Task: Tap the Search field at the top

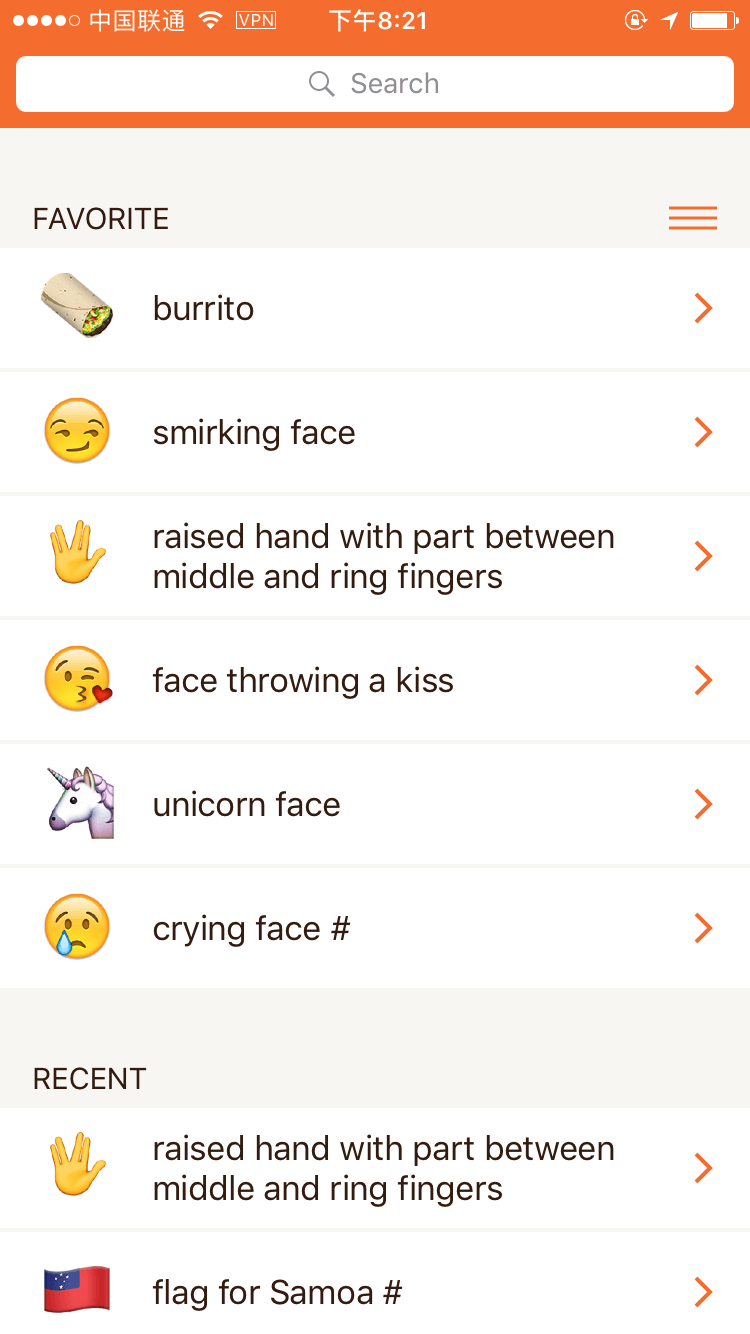Action: [x=375, y=84]
